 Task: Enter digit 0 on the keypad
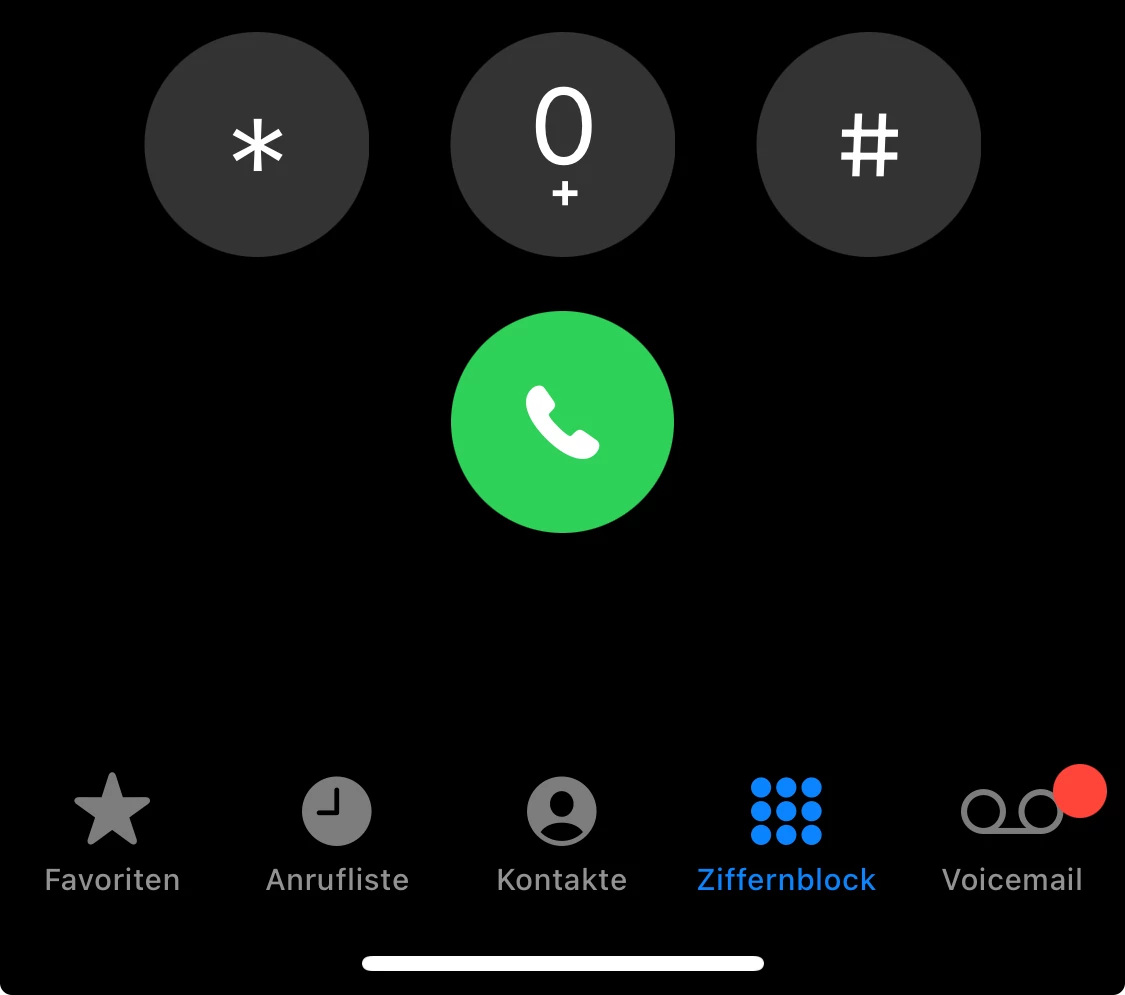click(x=563, y=145)
